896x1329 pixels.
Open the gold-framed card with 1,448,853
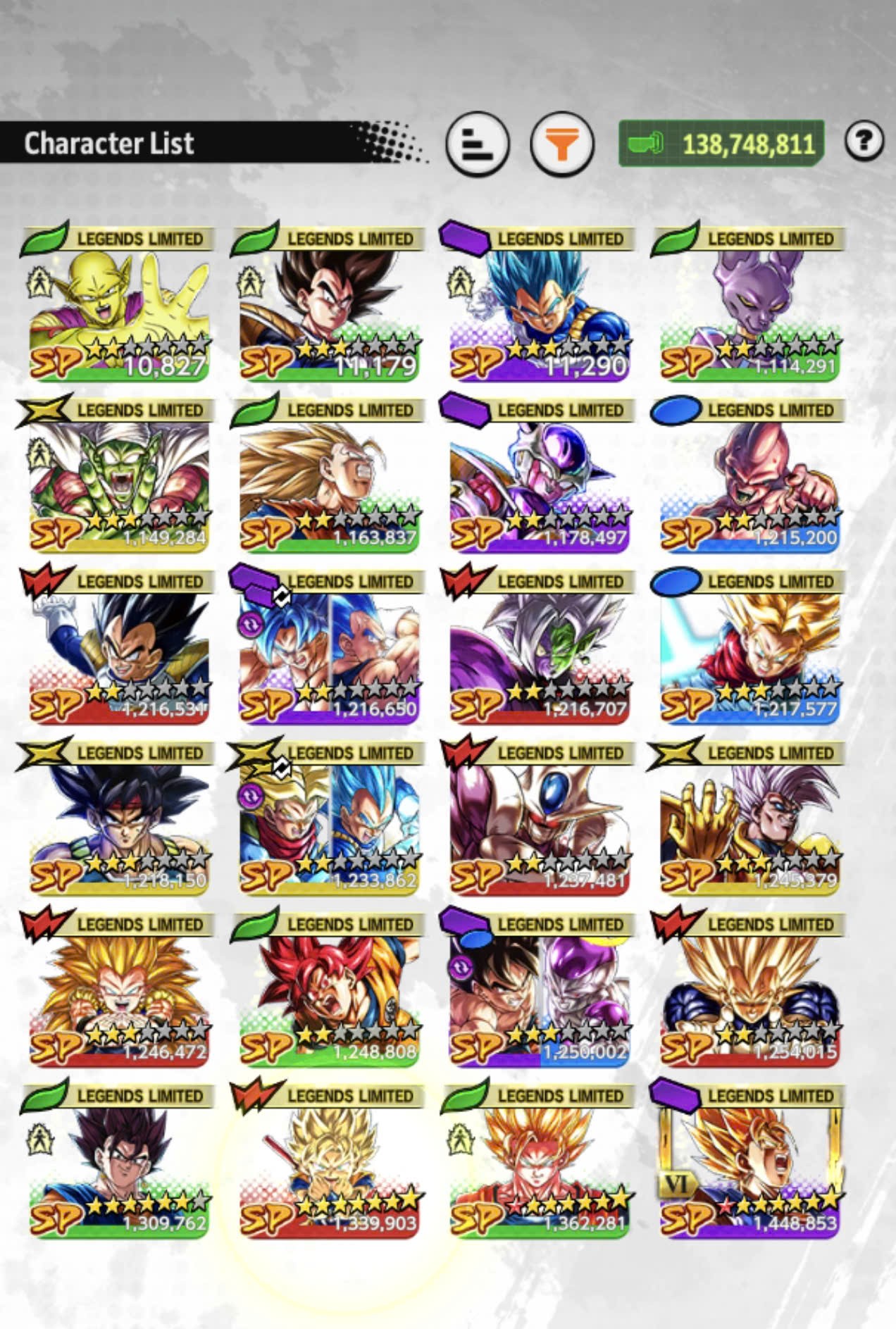tap(749, 1162)
